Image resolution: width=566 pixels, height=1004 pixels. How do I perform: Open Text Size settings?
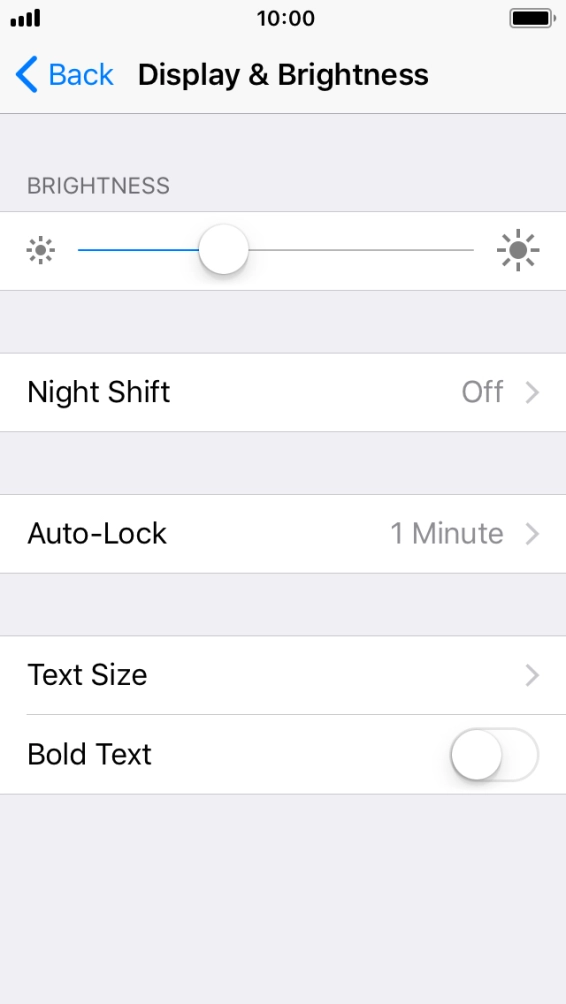[x=283, y=675]
